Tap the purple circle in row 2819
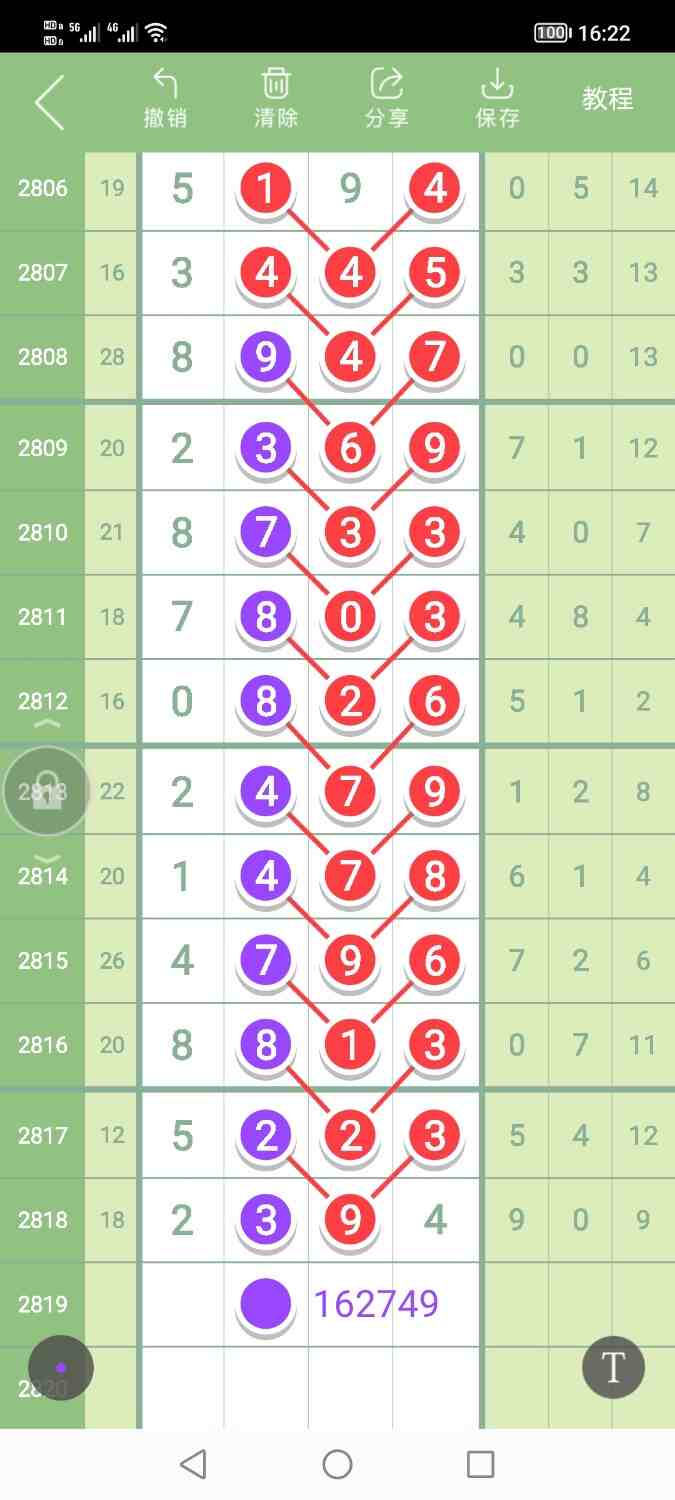The width and height of the screenshot is (675, 1500). (266, 1304)
